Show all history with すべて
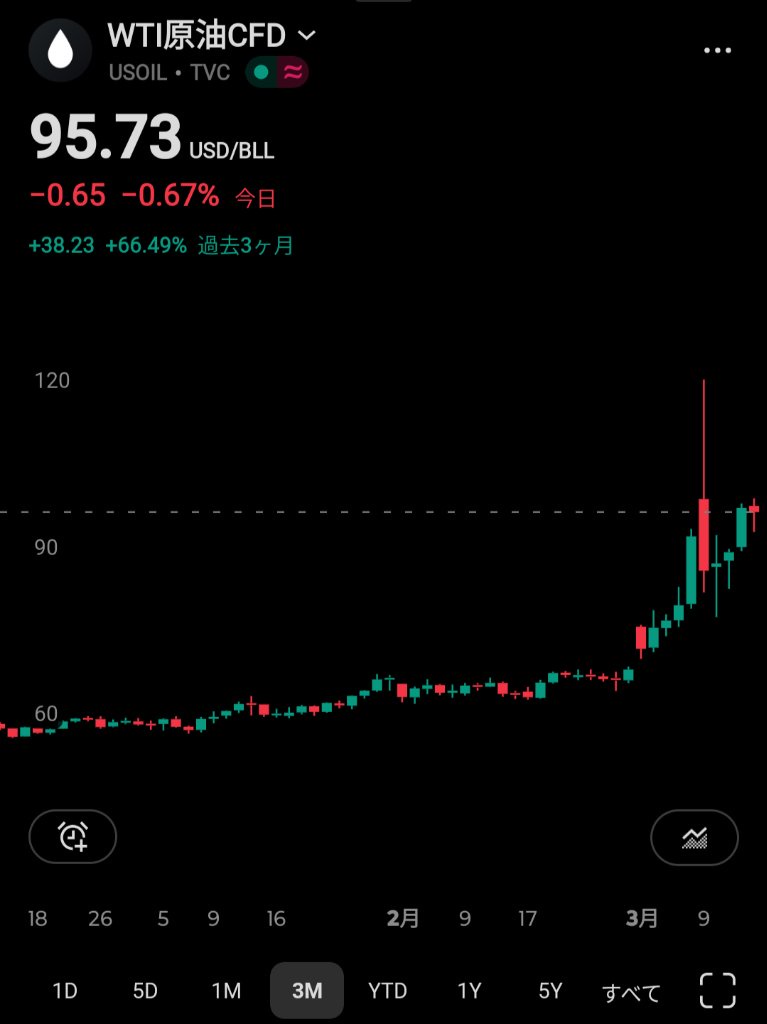This screenshot has width=767, height=1024. [631, 992]
